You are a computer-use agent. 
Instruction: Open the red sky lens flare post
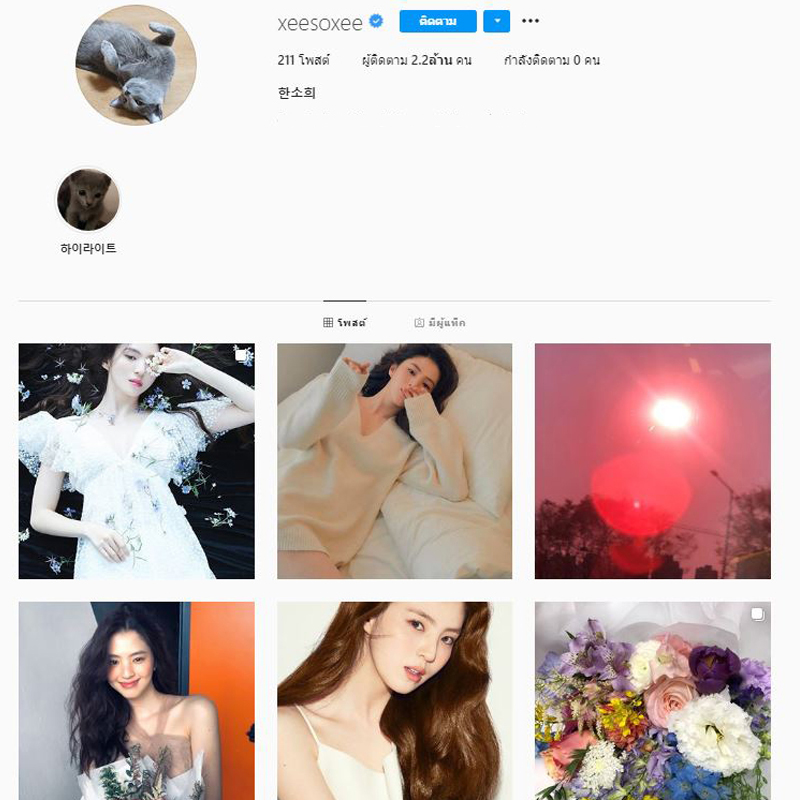click(x=652, y=461)
